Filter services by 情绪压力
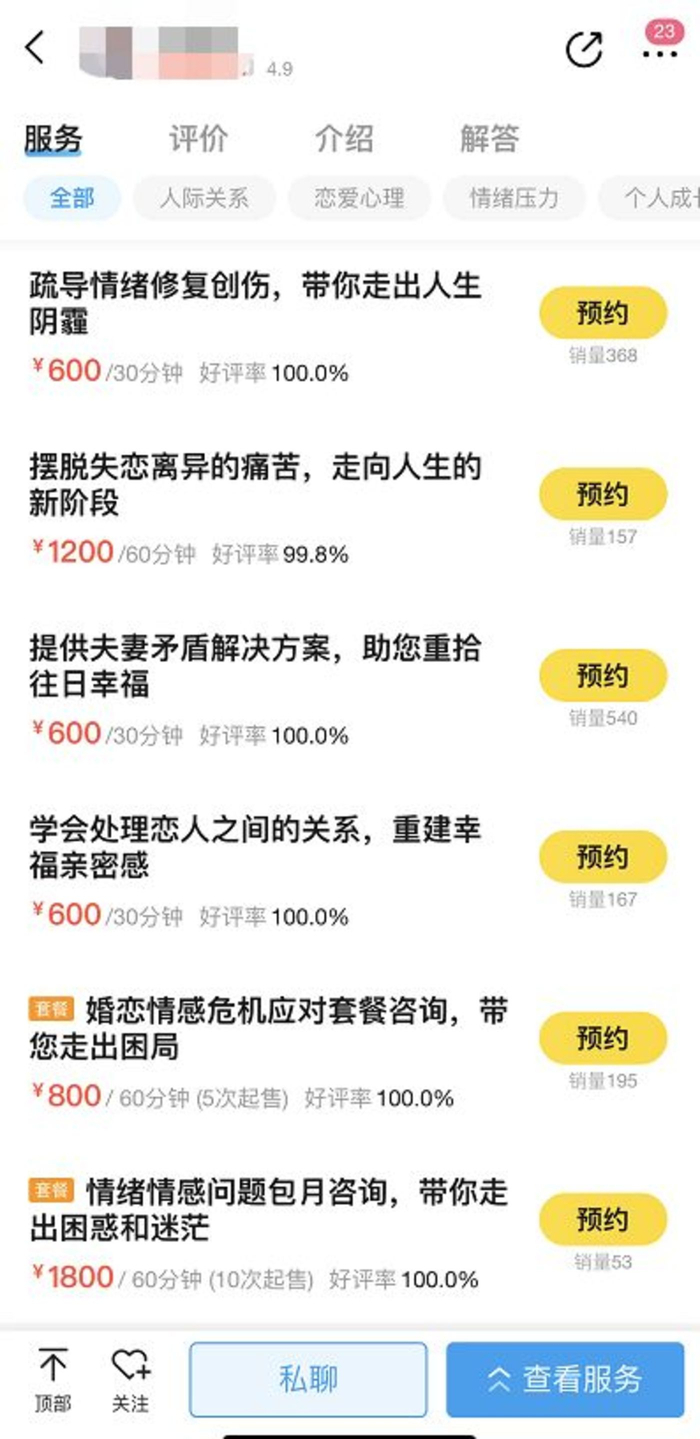Screen dimensions: 700x1439 click(514, 198)
